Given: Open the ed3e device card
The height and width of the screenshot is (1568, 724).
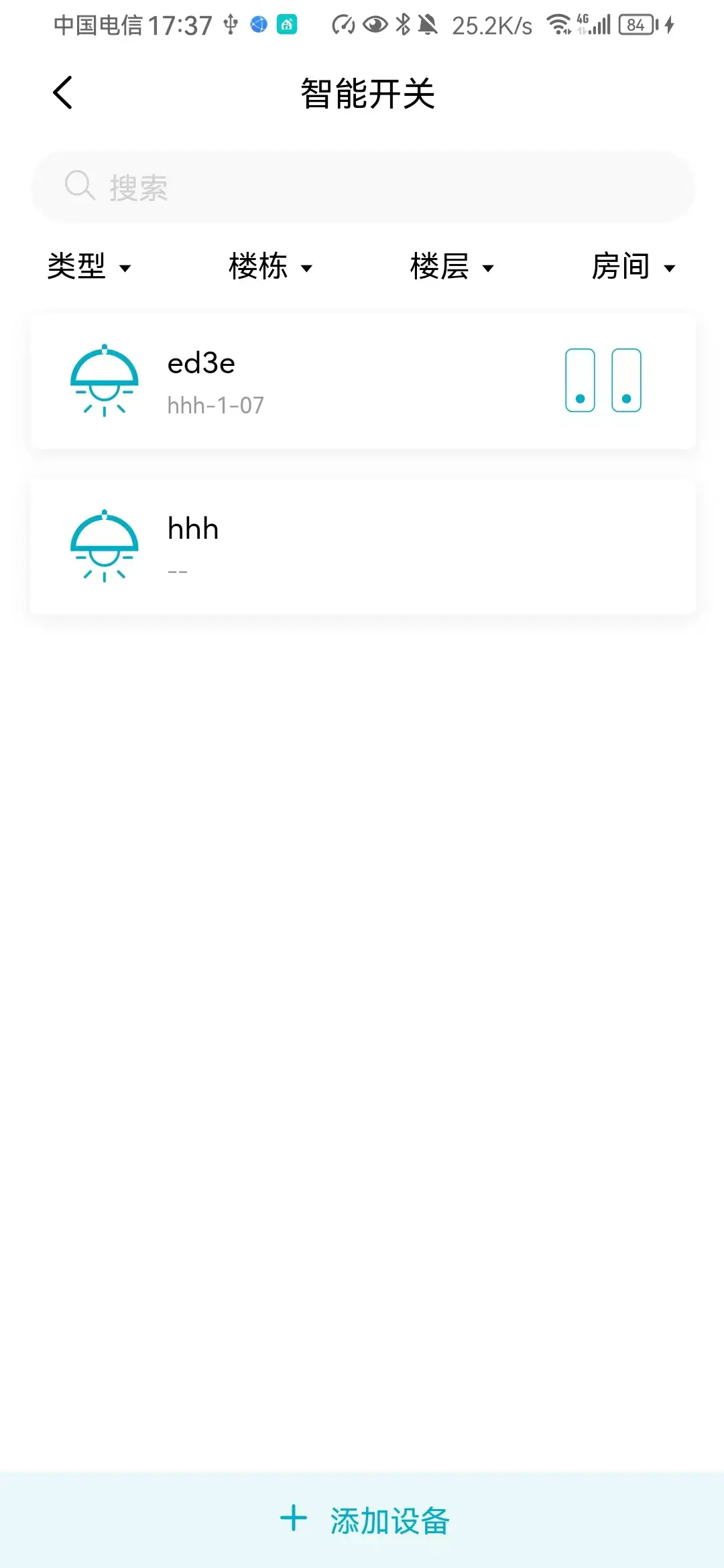Looking at the screenshot, I should pos(302,381).
